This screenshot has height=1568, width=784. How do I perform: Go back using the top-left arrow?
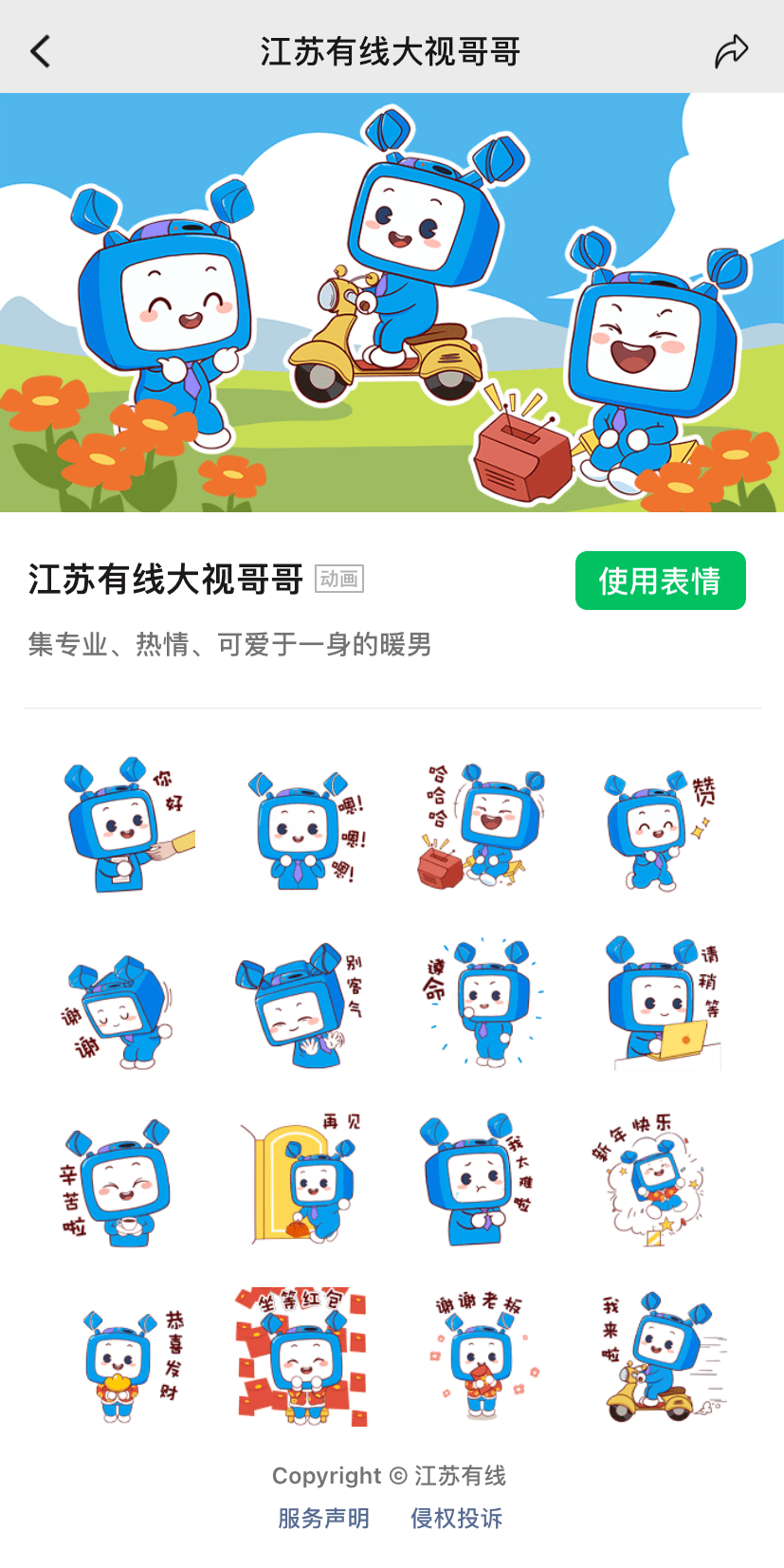click(40, 51)
